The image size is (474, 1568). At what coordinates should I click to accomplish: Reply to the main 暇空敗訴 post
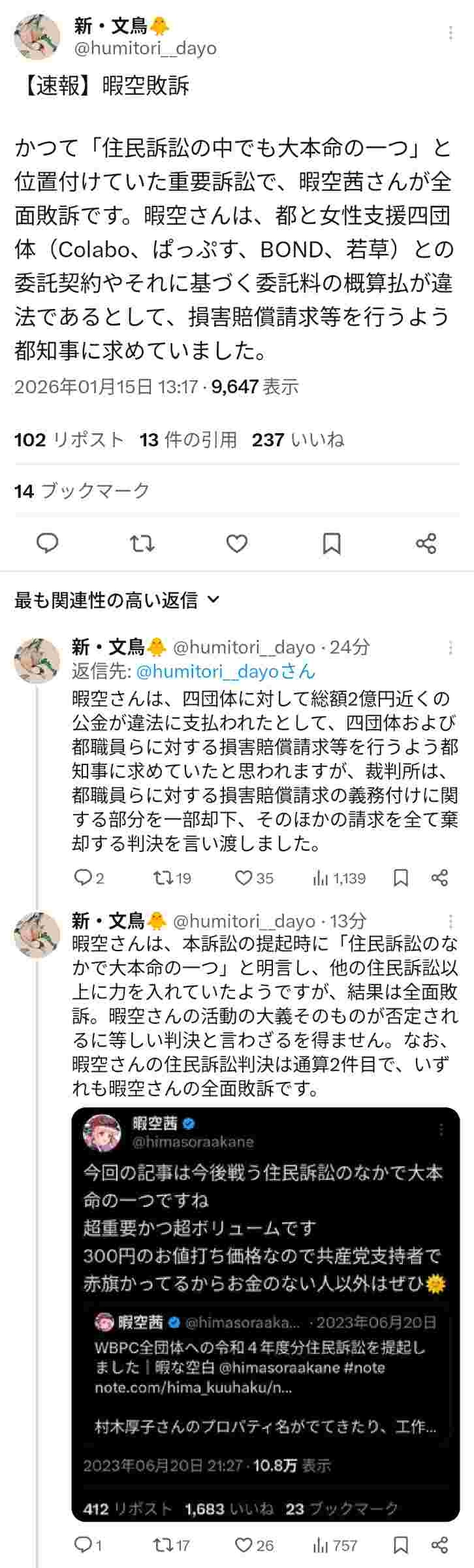point(47,543)
